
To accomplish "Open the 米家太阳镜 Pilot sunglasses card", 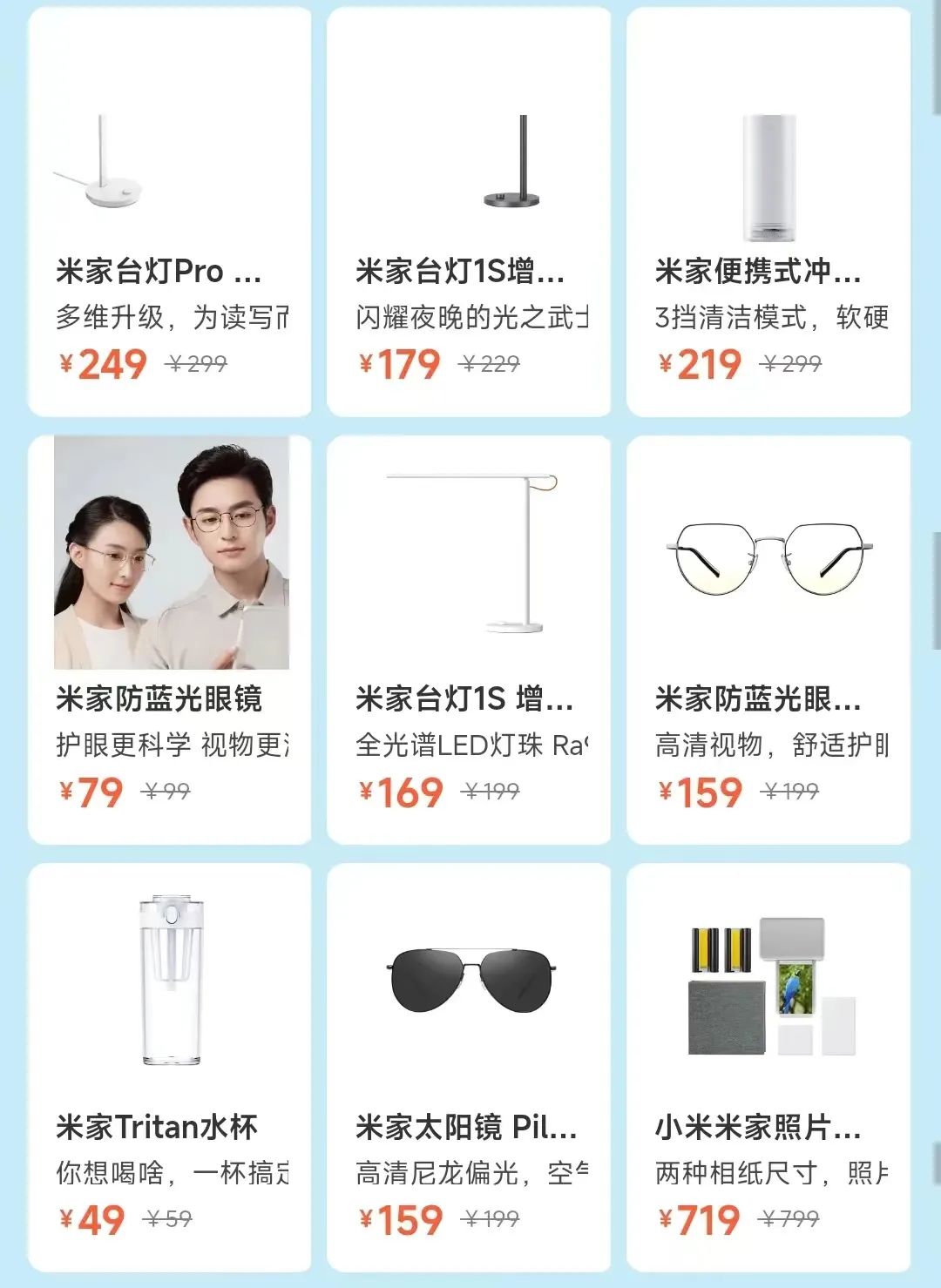I will click(469, 1068).
